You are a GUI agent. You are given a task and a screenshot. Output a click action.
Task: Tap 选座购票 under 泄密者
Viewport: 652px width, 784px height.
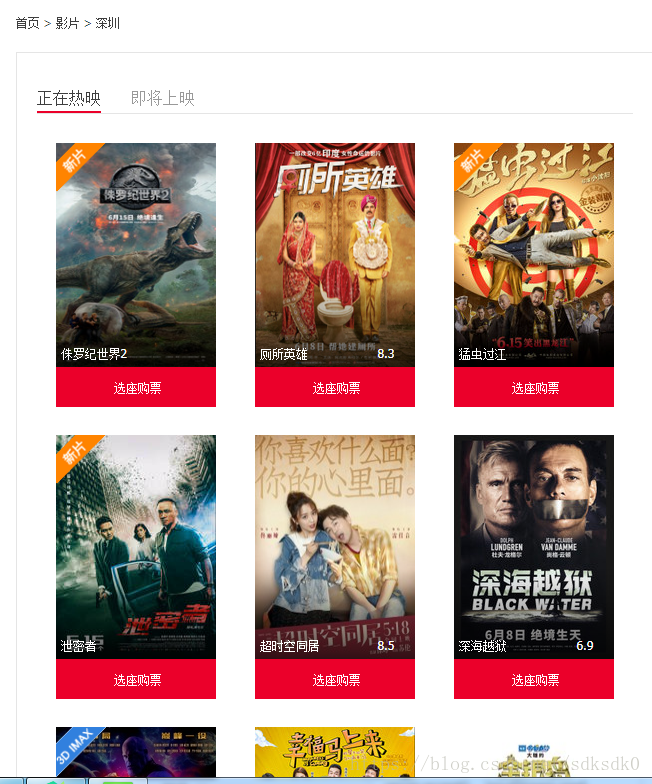[136, 680]
